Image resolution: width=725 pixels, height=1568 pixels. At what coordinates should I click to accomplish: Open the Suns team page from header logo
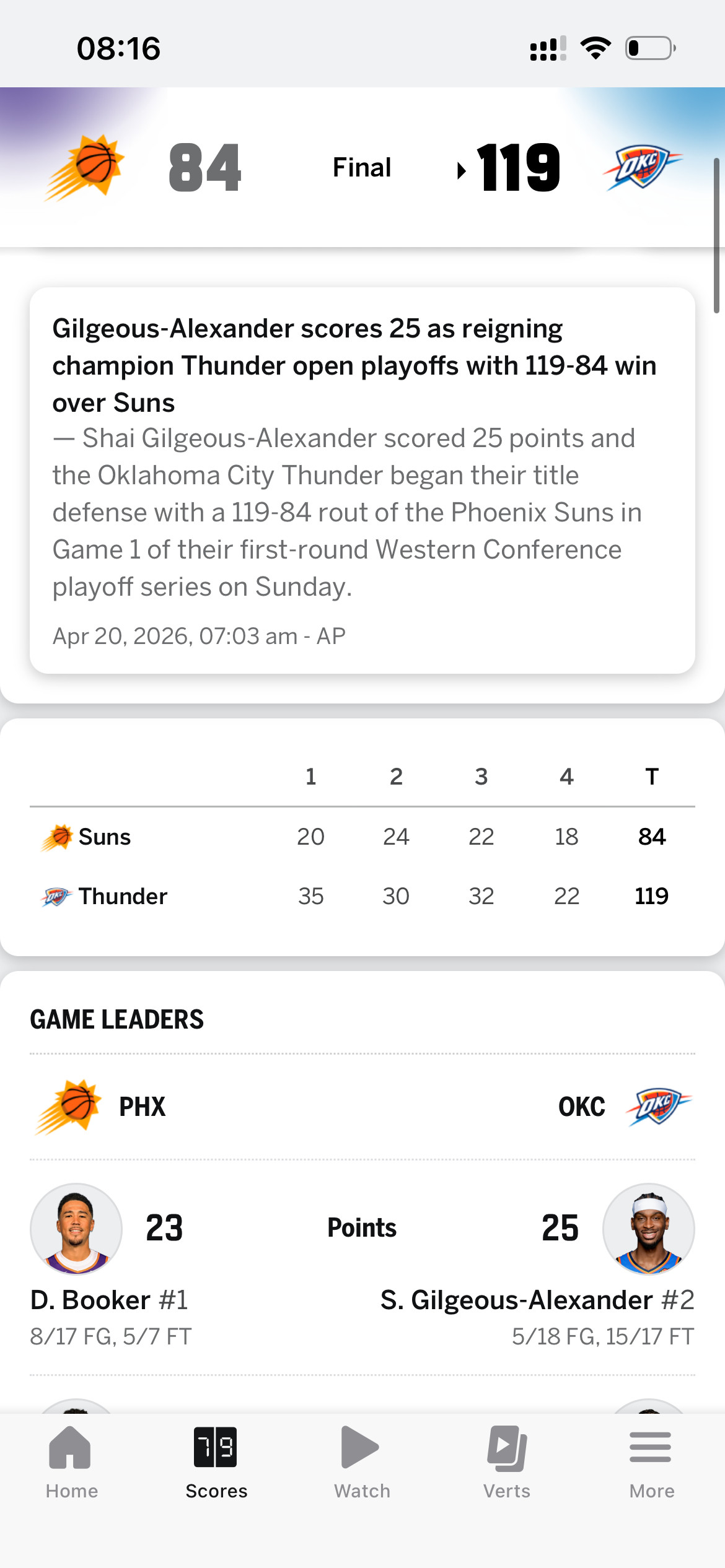pyautogui.click(x=85, y=167)
